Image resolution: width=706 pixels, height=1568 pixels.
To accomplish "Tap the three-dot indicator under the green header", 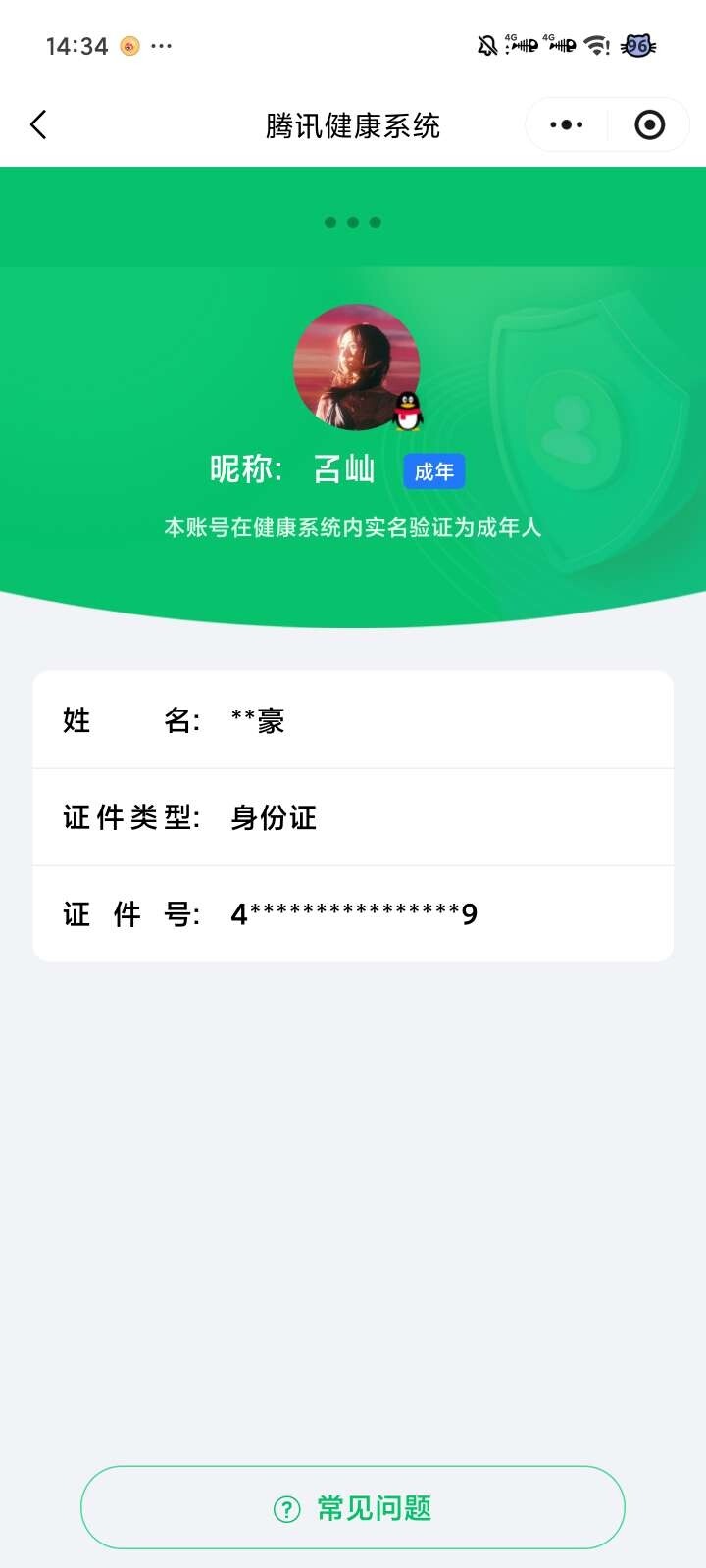I will point(352,221).
